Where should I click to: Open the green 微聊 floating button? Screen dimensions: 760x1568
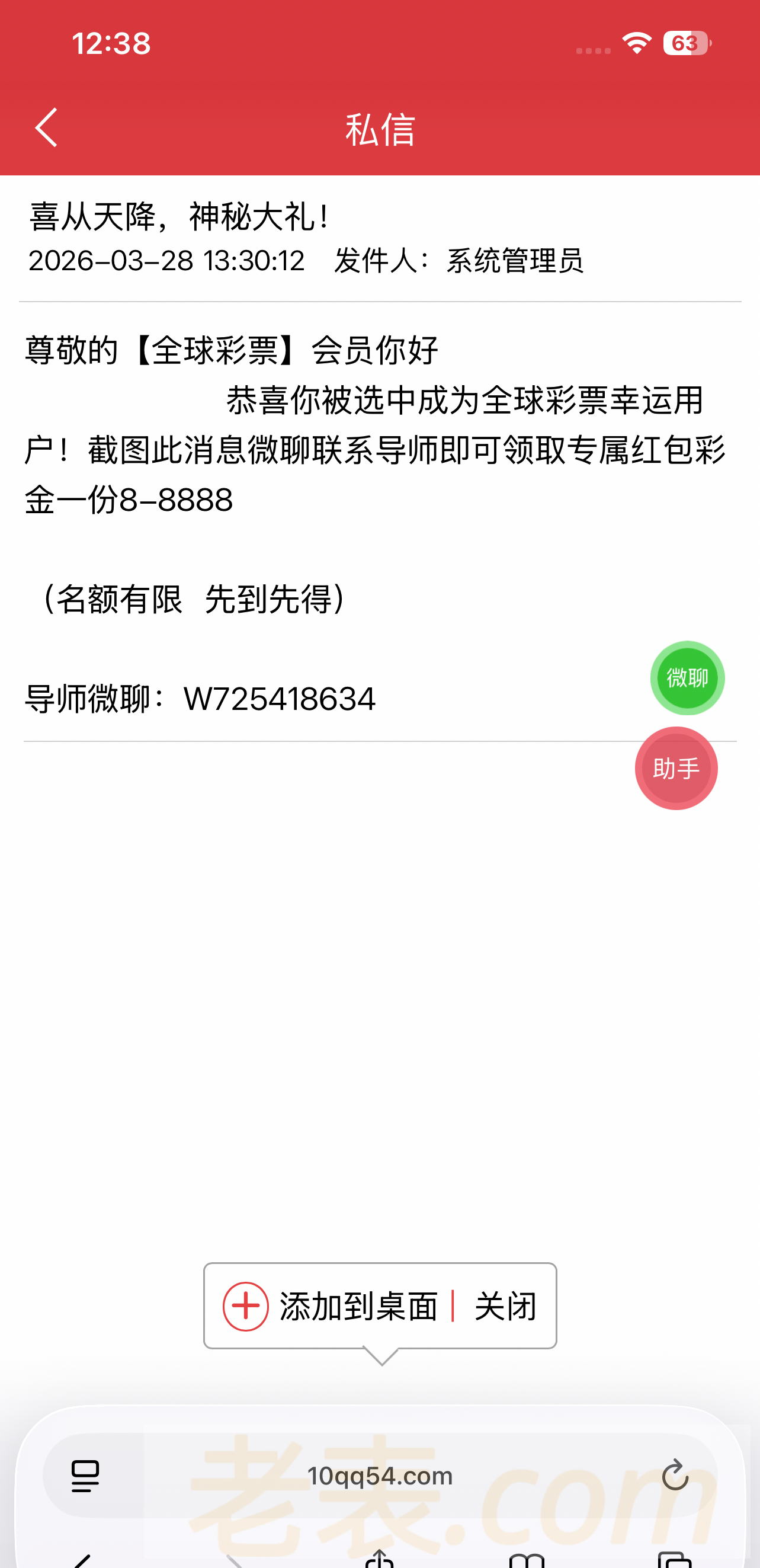687,677
